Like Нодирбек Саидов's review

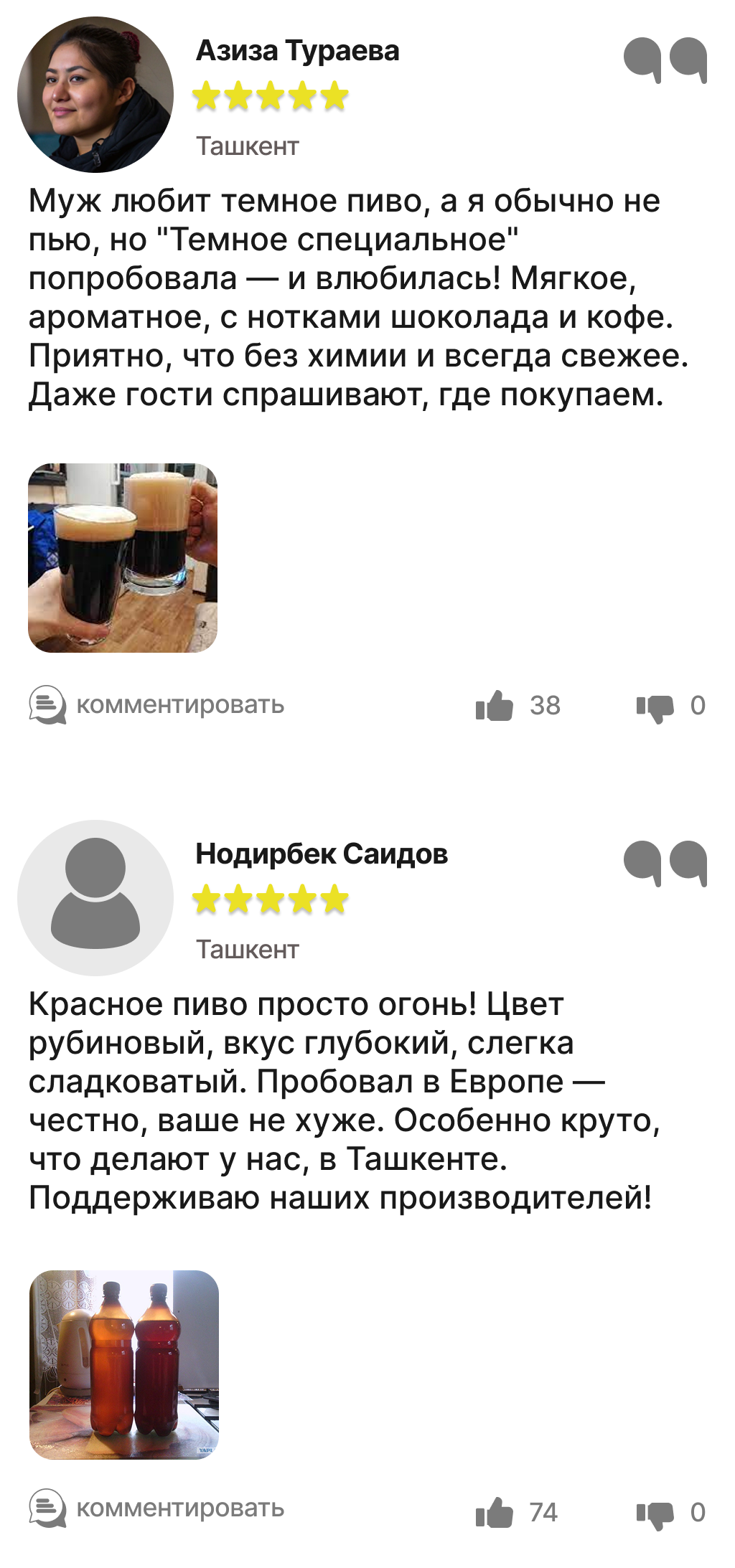coord(495,1512)
